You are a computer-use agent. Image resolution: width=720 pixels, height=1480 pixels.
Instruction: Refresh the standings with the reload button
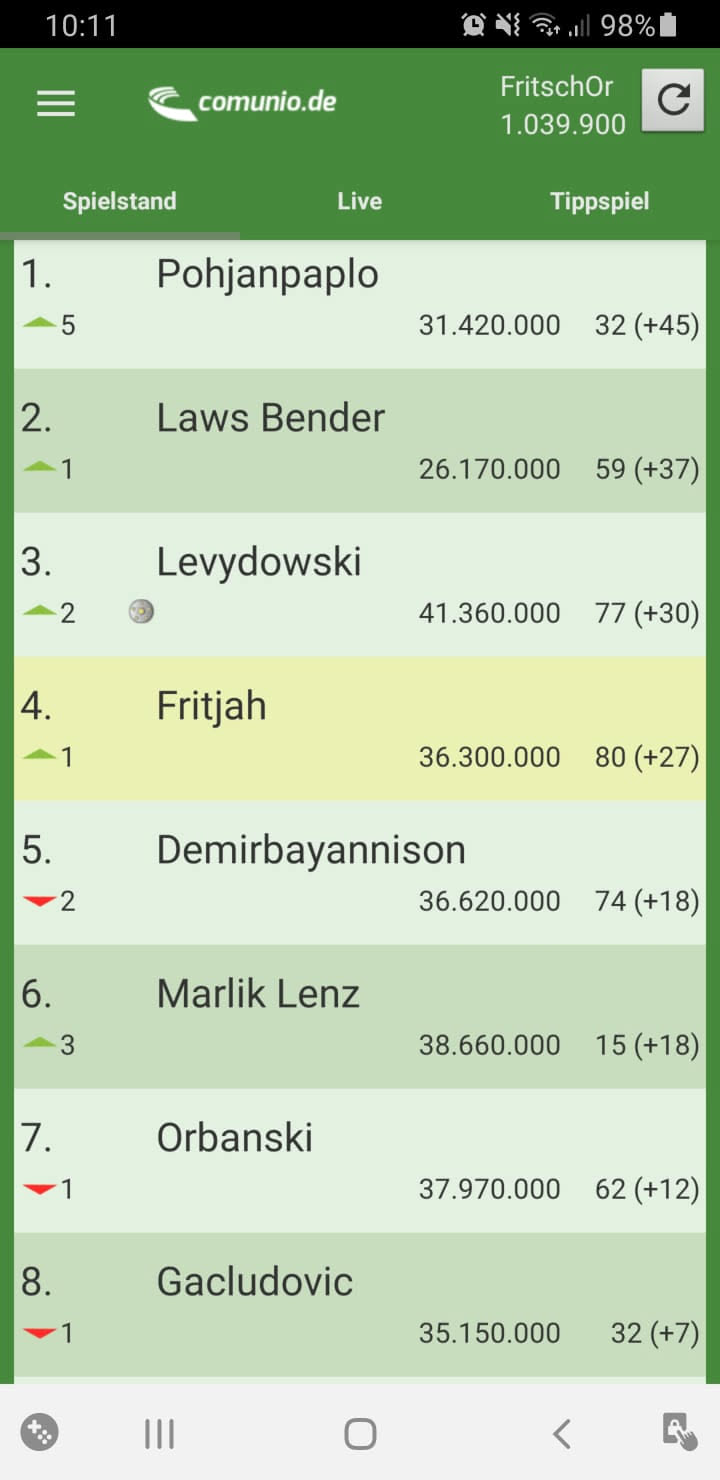[x=673, y=100]
